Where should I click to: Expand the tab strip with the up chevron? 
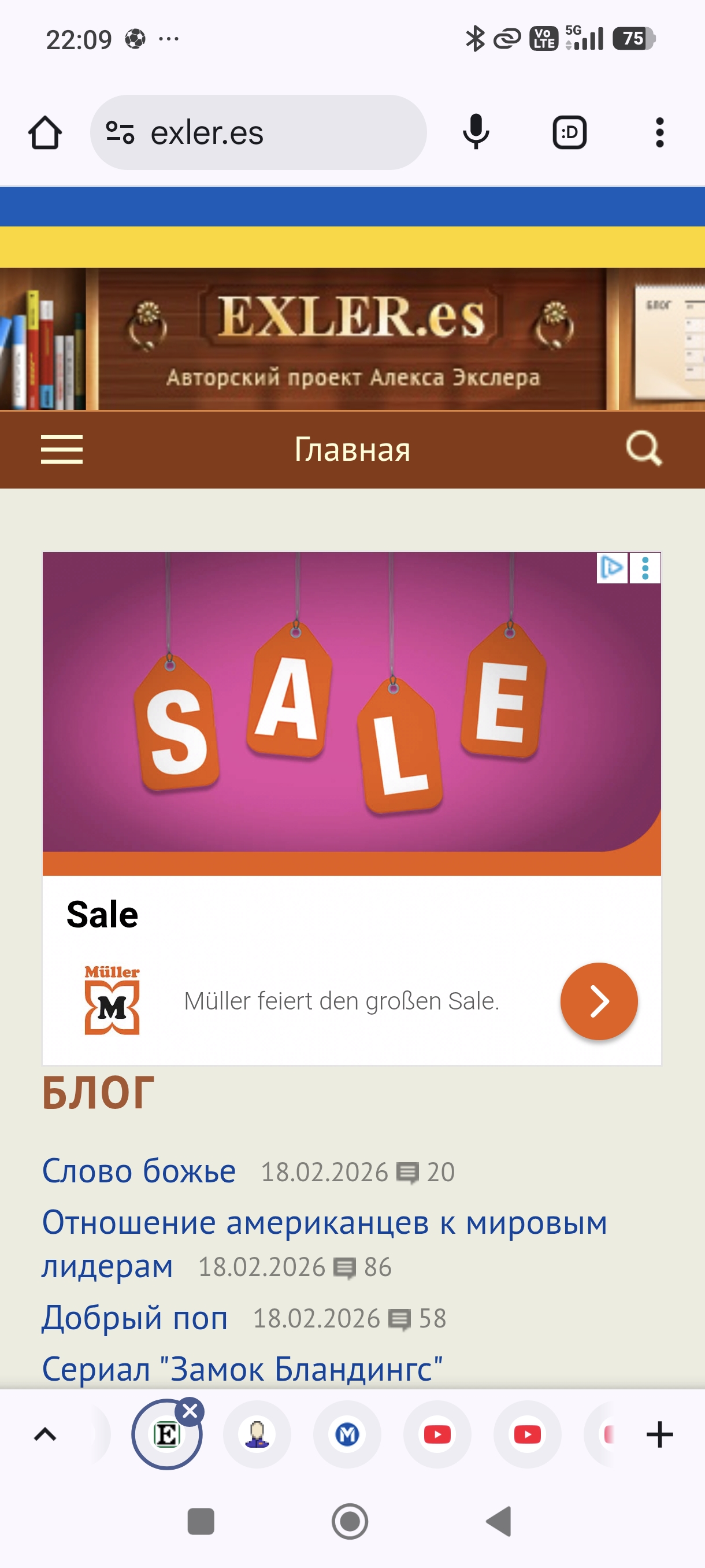[45, 1434]
